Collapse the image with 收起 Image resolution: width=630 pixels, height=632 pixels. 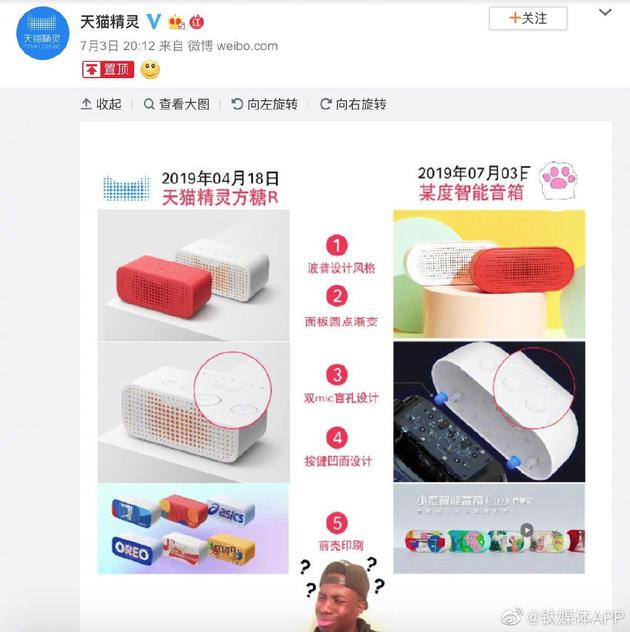[x=101, y=104]
